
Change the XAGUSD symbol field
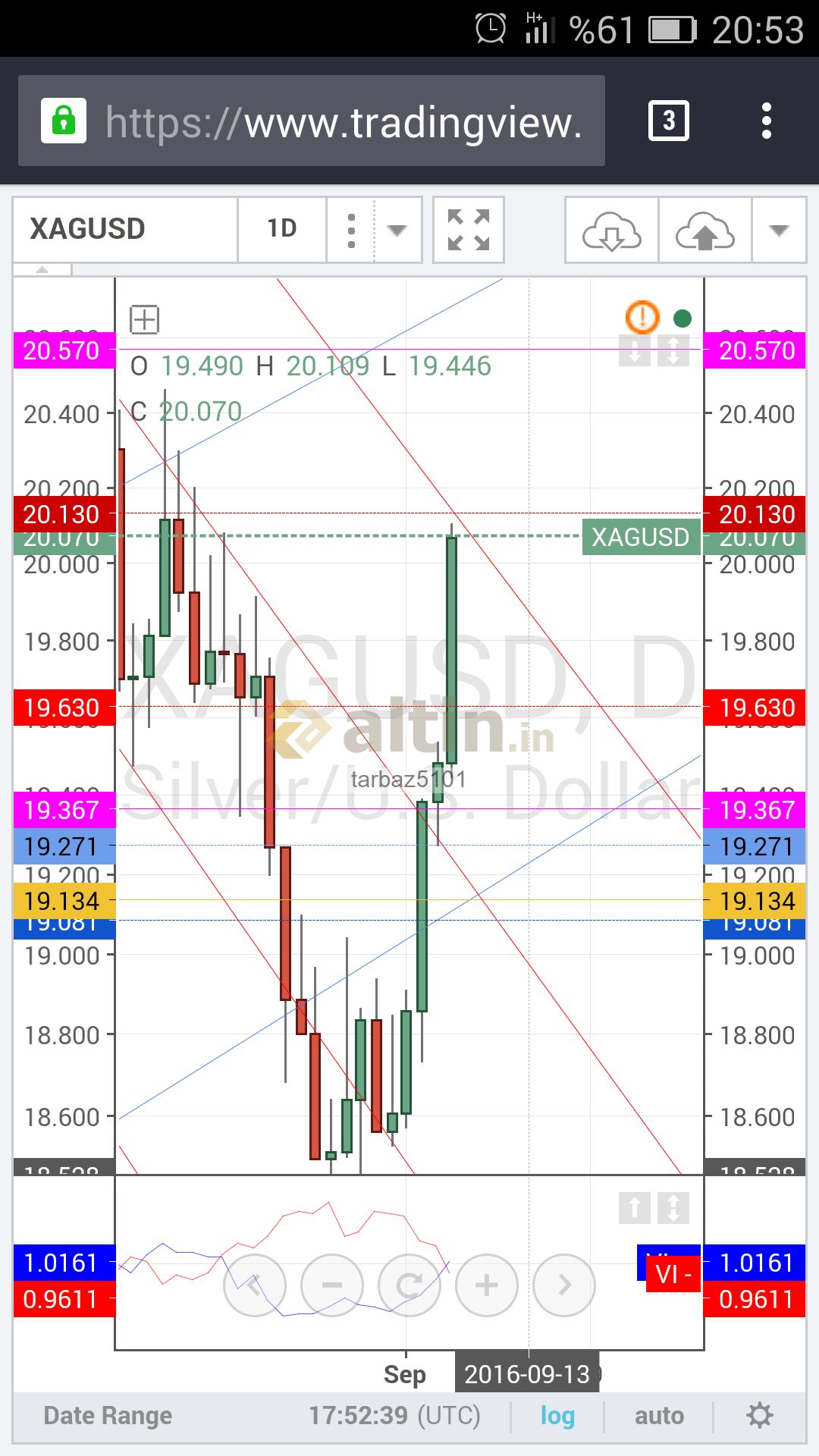click(x=126, y=229)
